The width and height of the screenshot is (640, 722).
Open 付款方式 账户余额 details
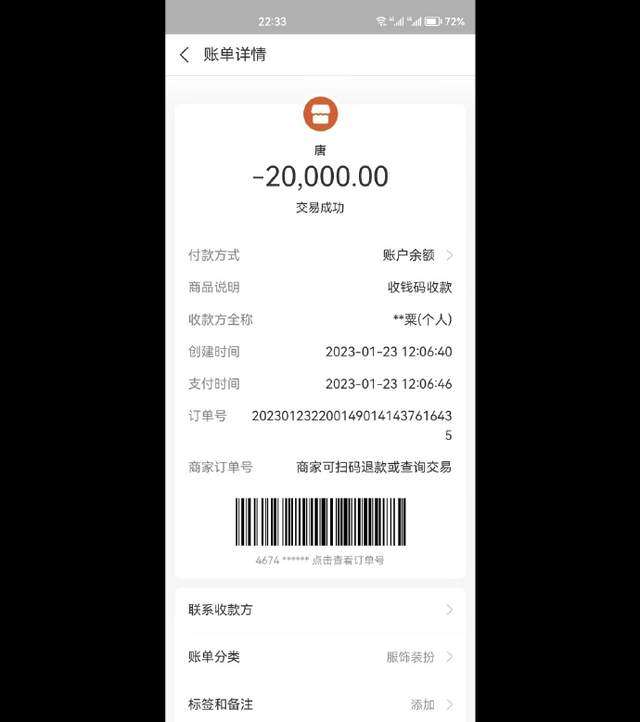pyautogui.click(x=417, y=256)
